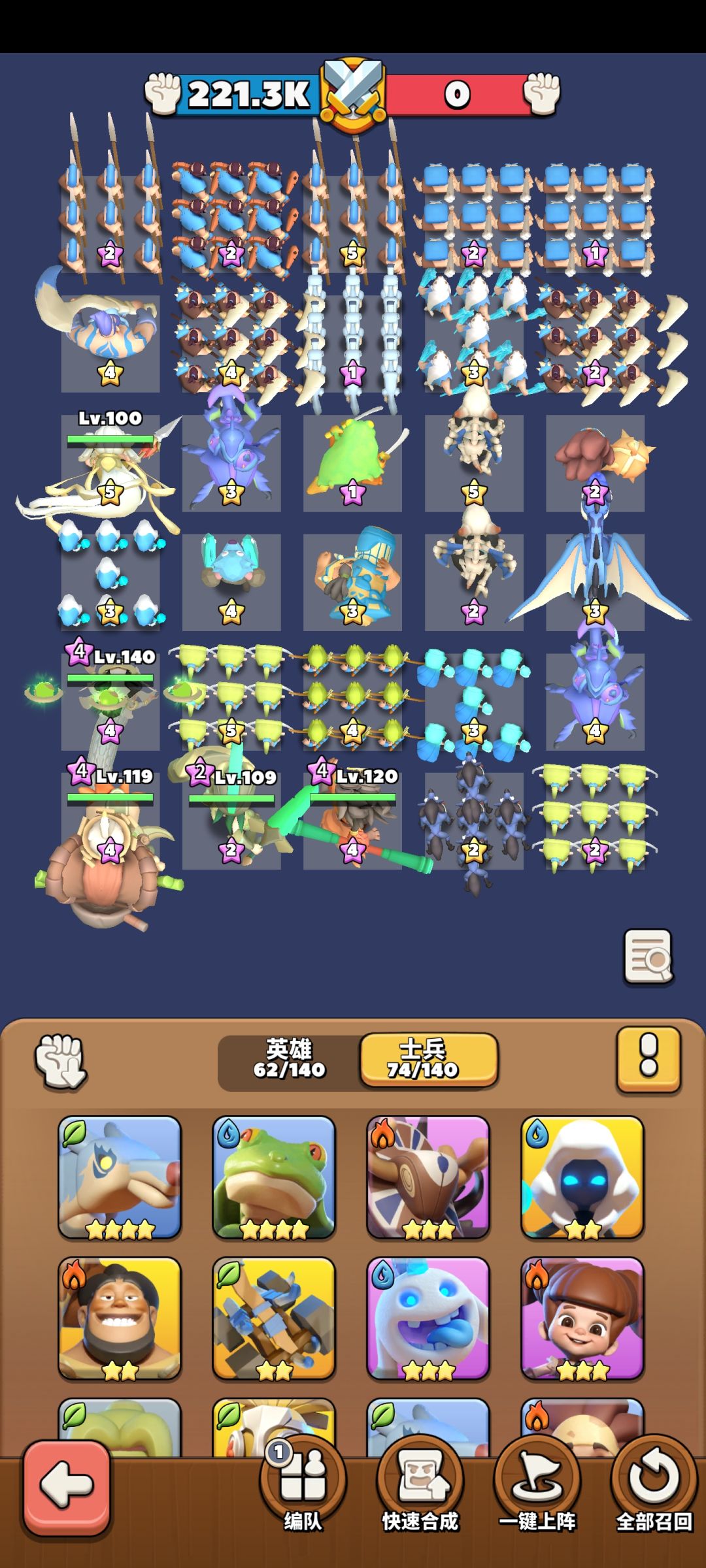Select the girl with brown buns card
This screenshot has width=706, height=1568.
582,1319
